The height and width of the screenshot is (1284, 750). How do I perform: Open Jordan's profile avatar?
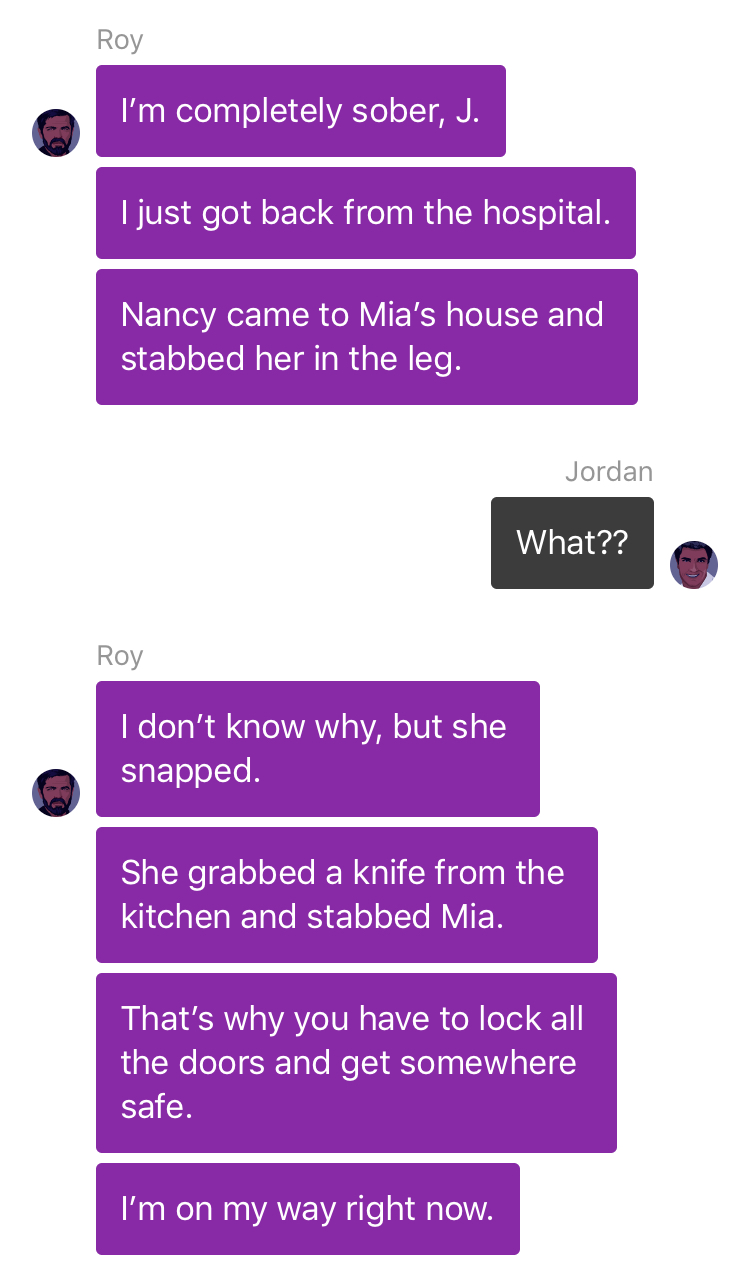[x=693, y=565]
